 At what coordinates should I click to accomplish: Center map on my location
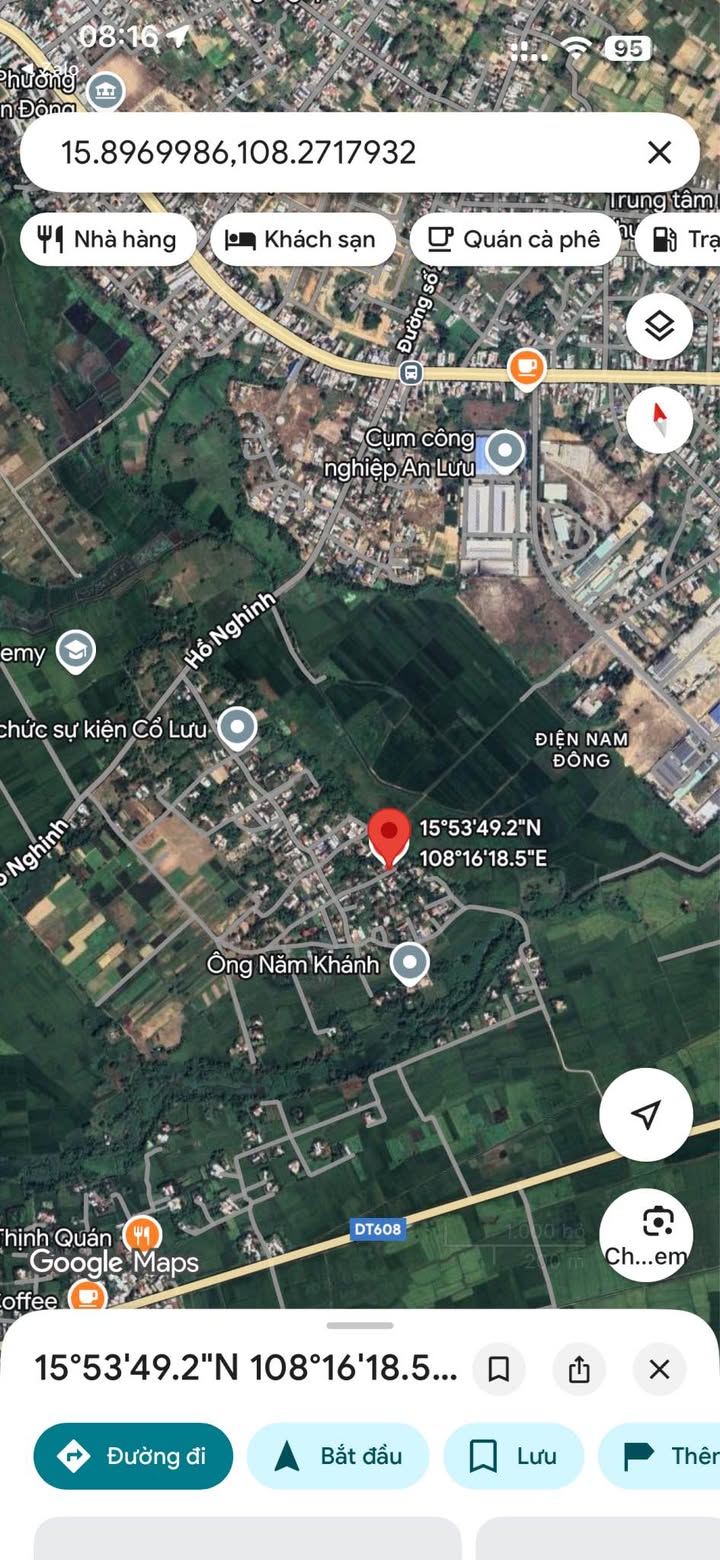646,1114
